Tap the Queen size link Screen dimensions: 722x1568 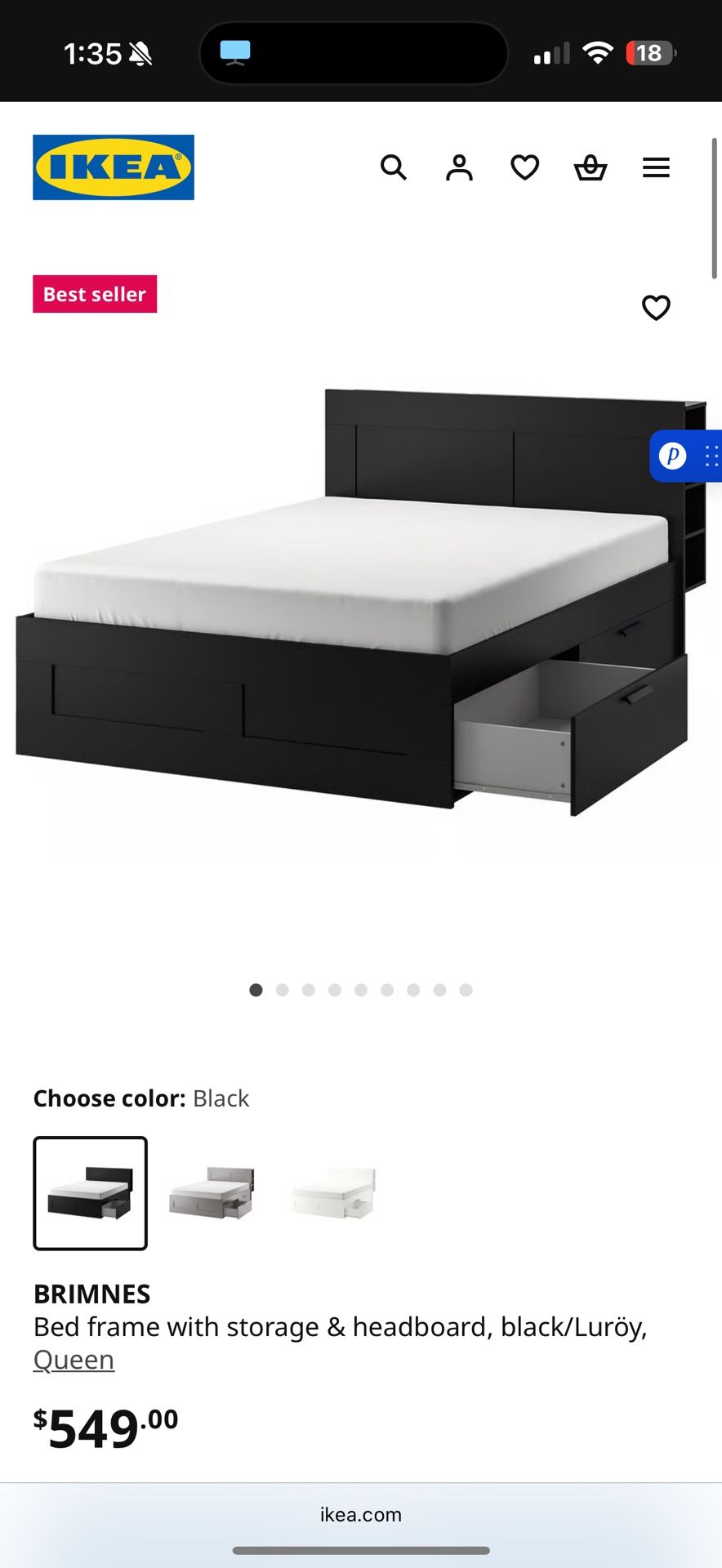[74, 1360]
